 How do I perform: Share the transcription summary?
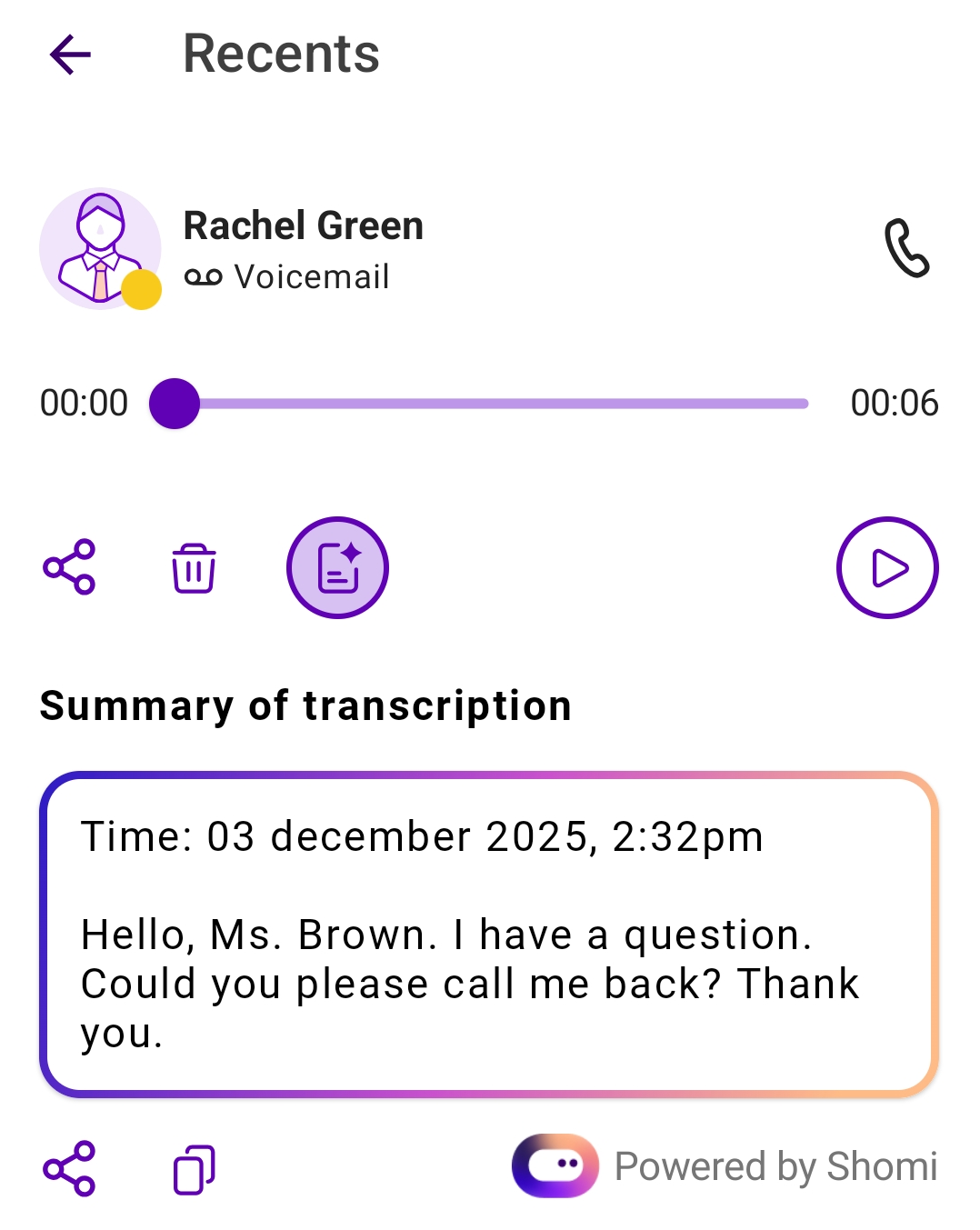[69, 1168]
